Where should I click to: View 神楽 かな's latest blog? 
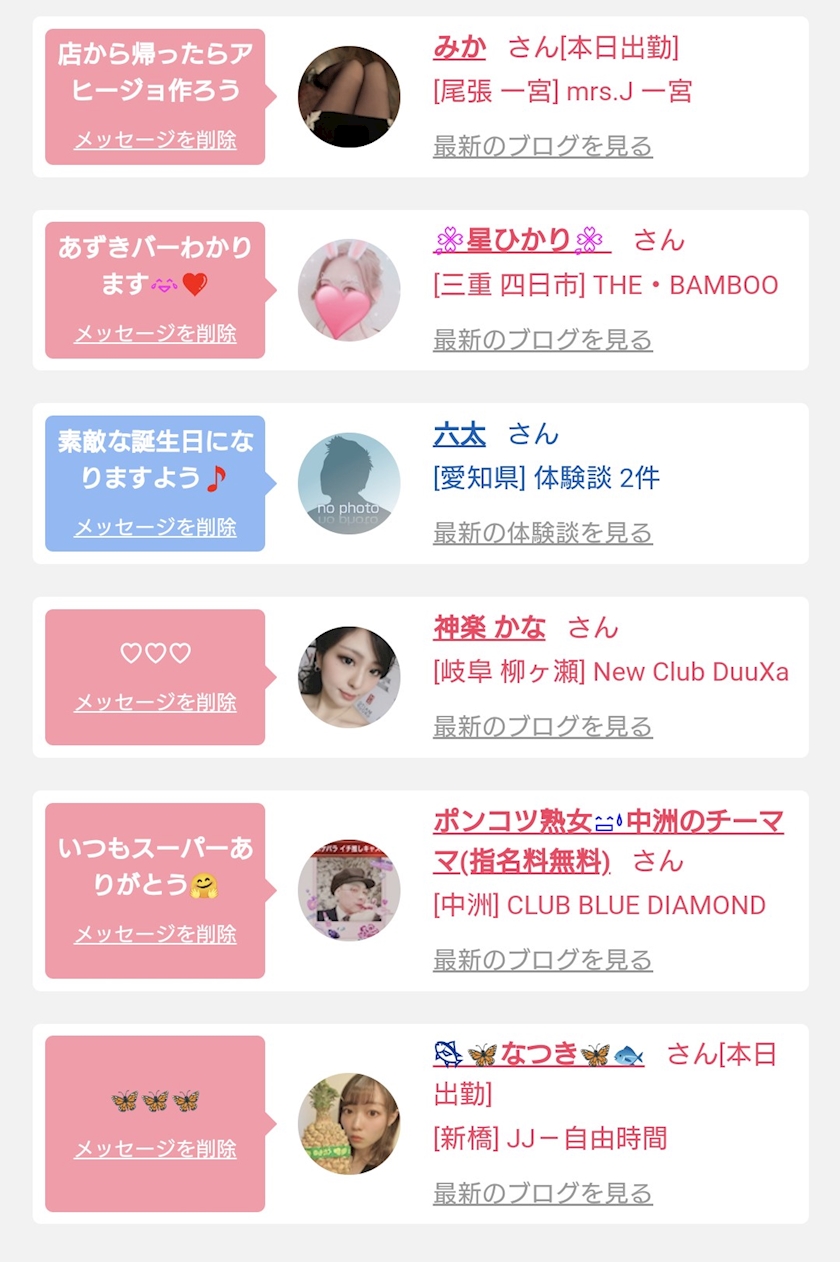click(x=543, y=727)
